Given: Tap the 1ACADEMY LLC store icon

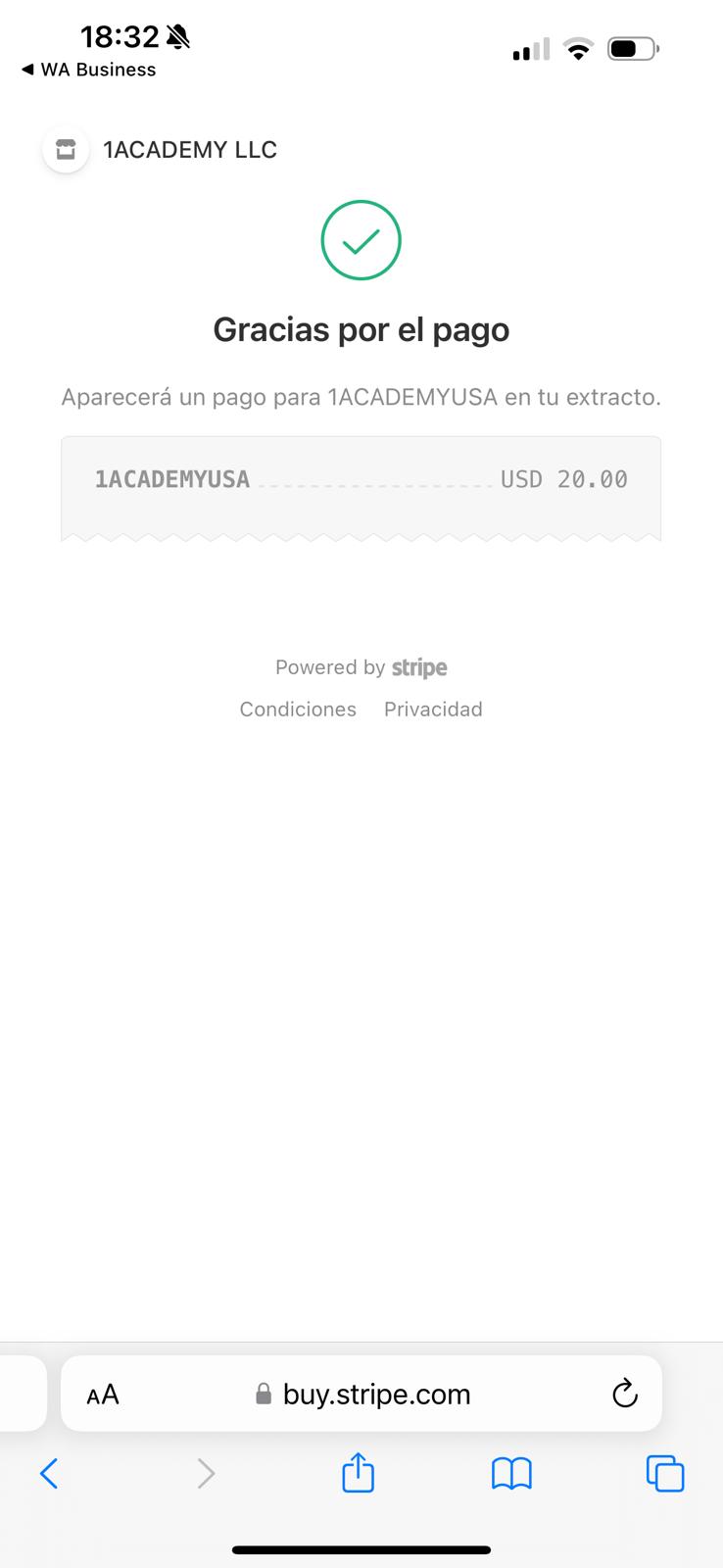Looking at the screenshot, I should click(66, 149).
